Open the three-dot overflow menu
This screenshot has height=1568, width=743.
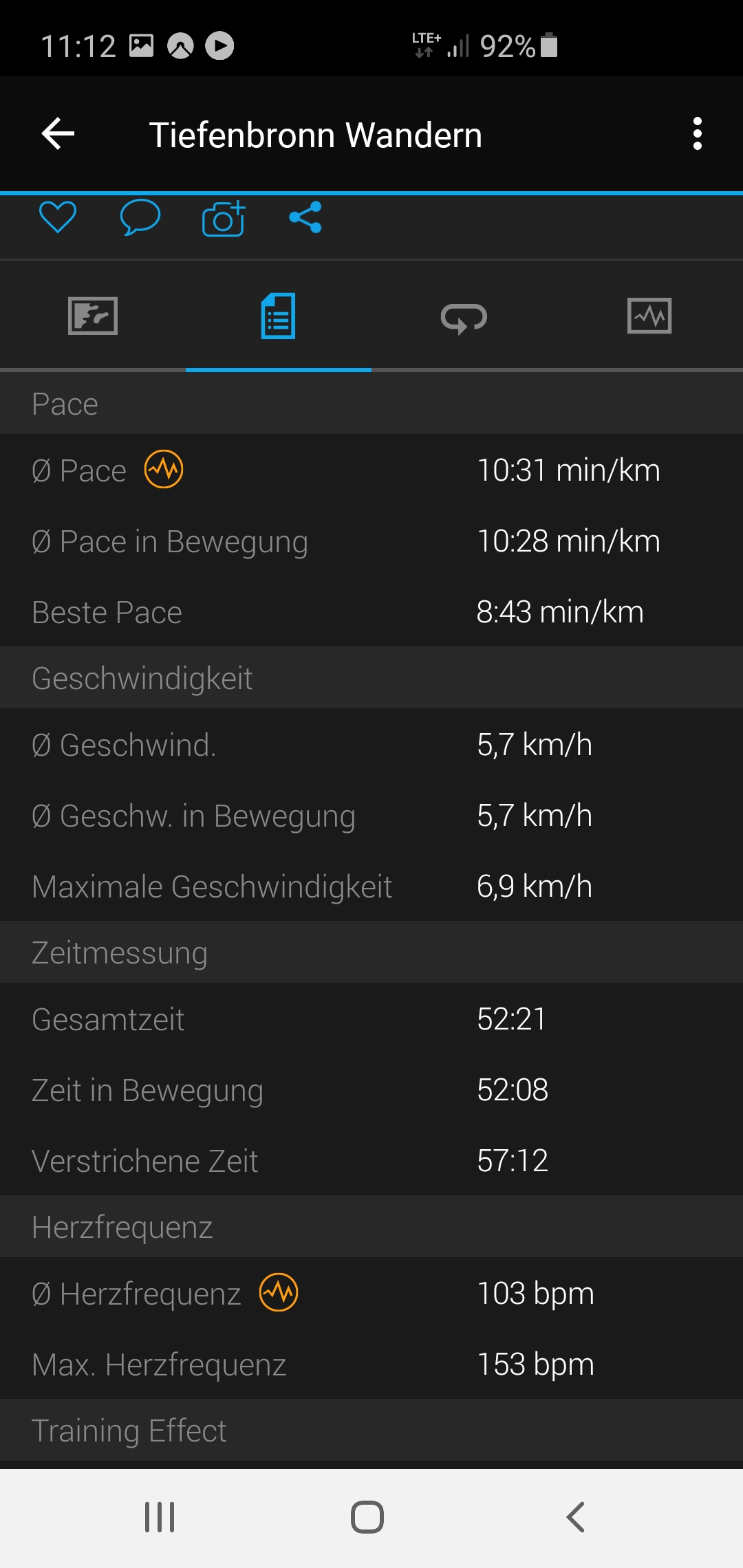(x=698, y=133)
